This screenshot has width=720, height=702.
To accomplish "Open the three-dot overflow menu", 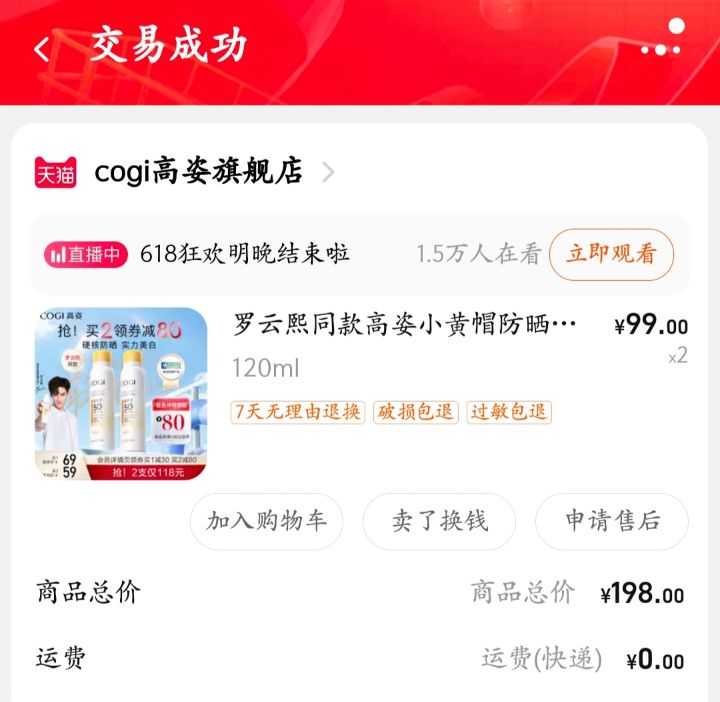I will coord(662,47).
